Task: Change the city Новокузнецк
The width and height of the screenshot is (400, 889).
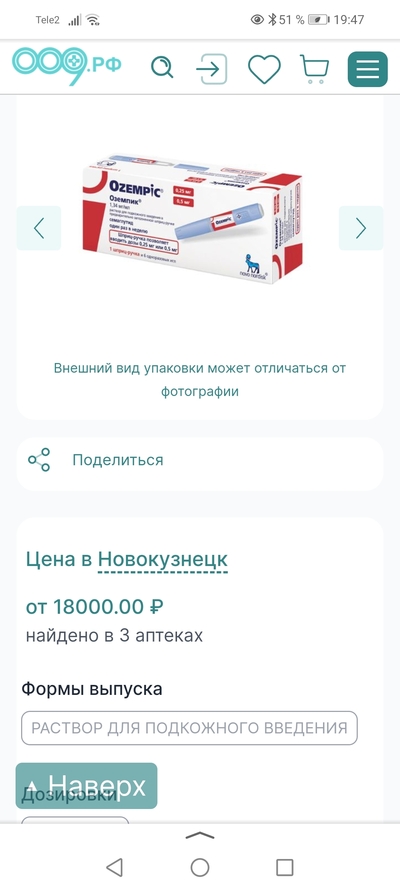Action: tap(163, 560)
